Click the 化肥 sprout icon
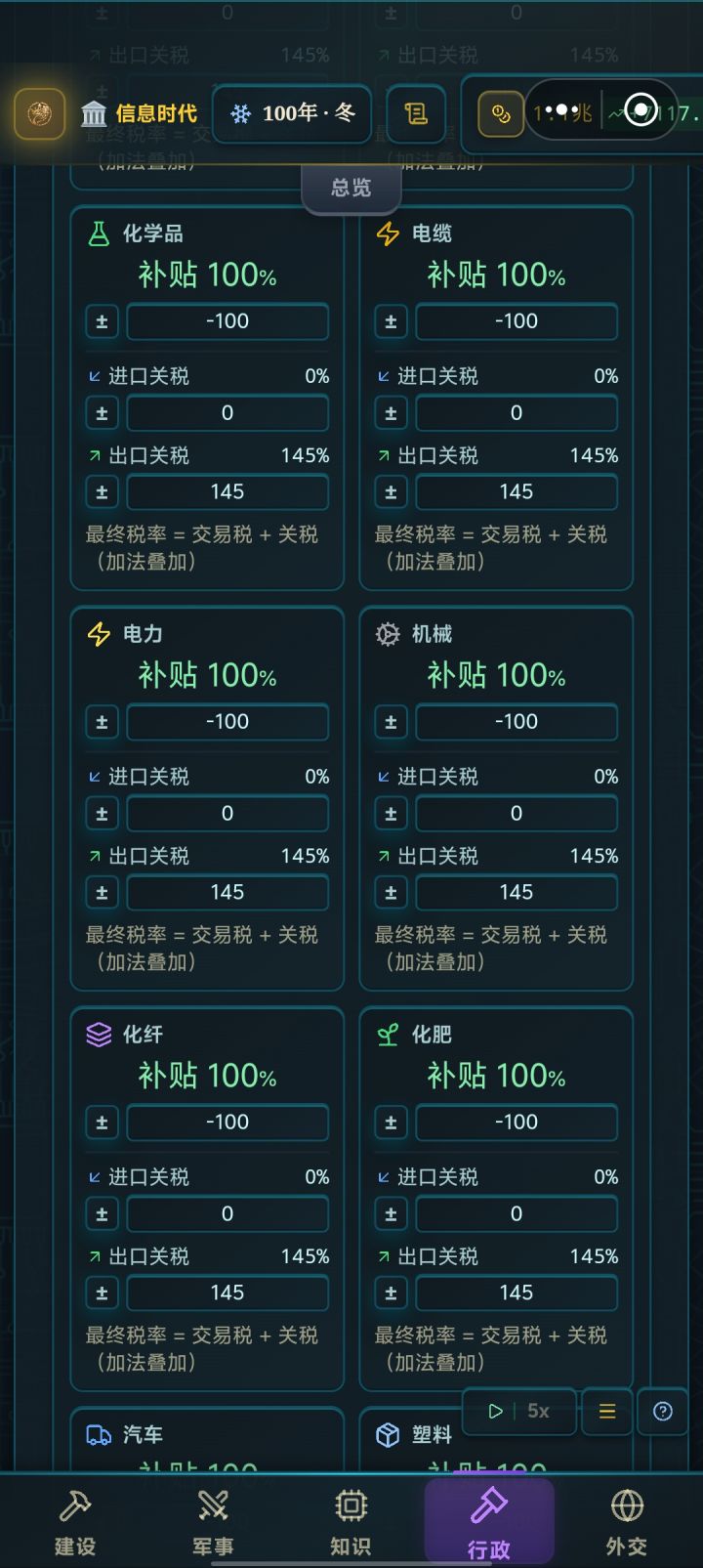The width and height of the screenshot is (703, 1568). 387,1034
